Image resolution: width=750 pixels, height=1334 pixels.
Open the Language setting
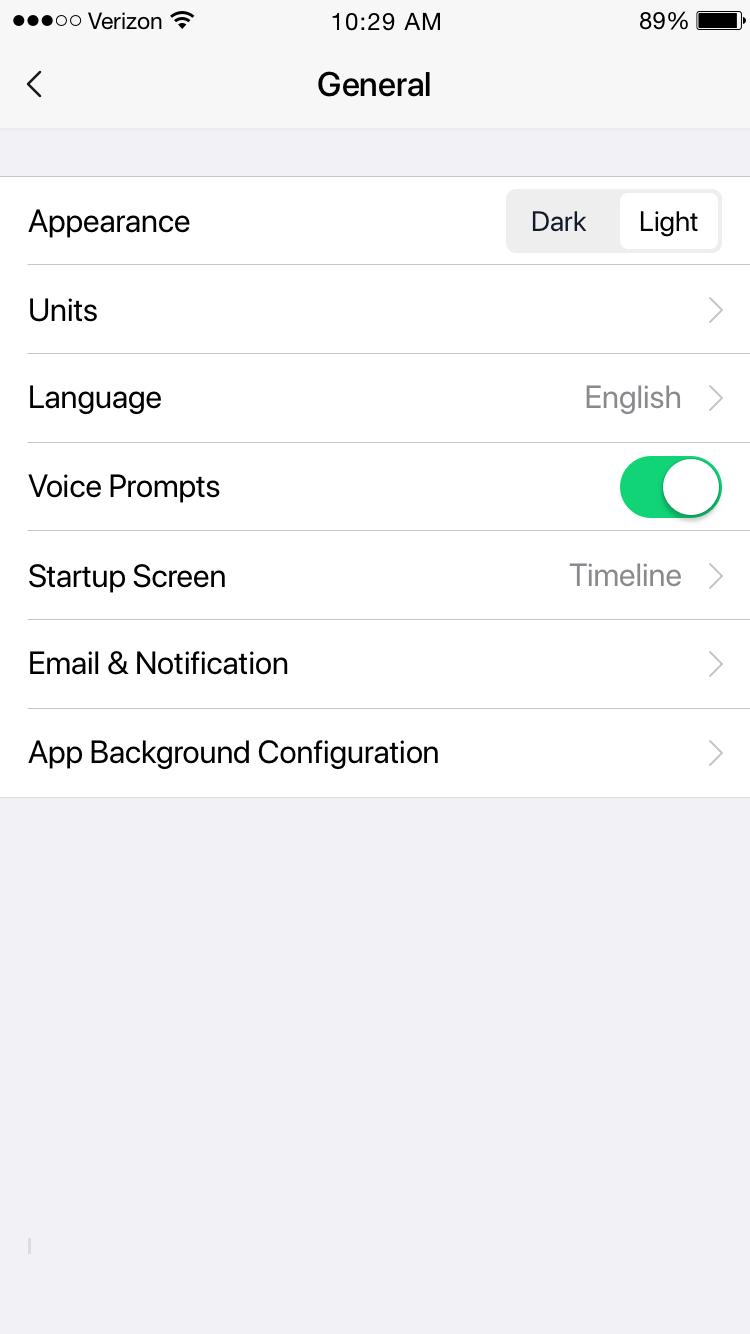click(x=375, y=398)
